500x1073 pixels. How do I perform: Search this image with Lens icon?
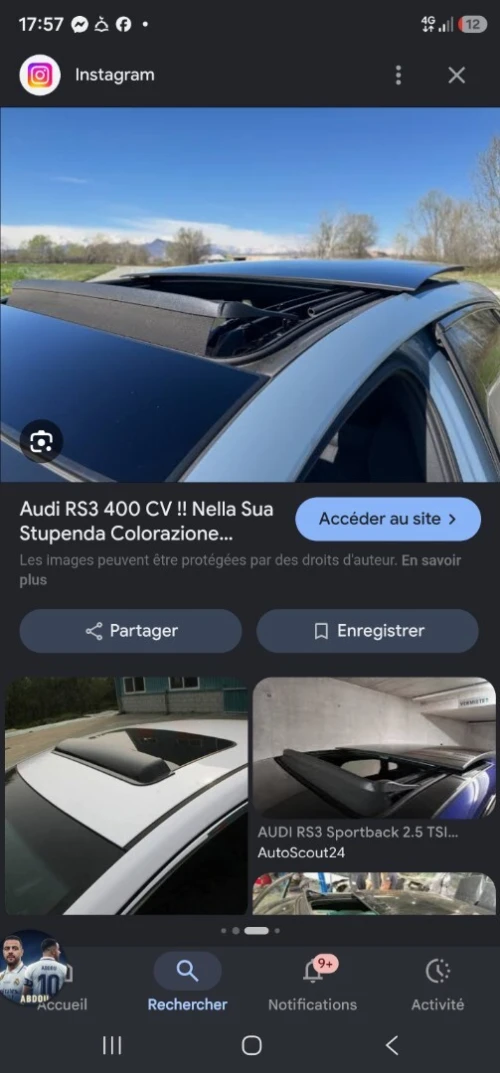41,442
